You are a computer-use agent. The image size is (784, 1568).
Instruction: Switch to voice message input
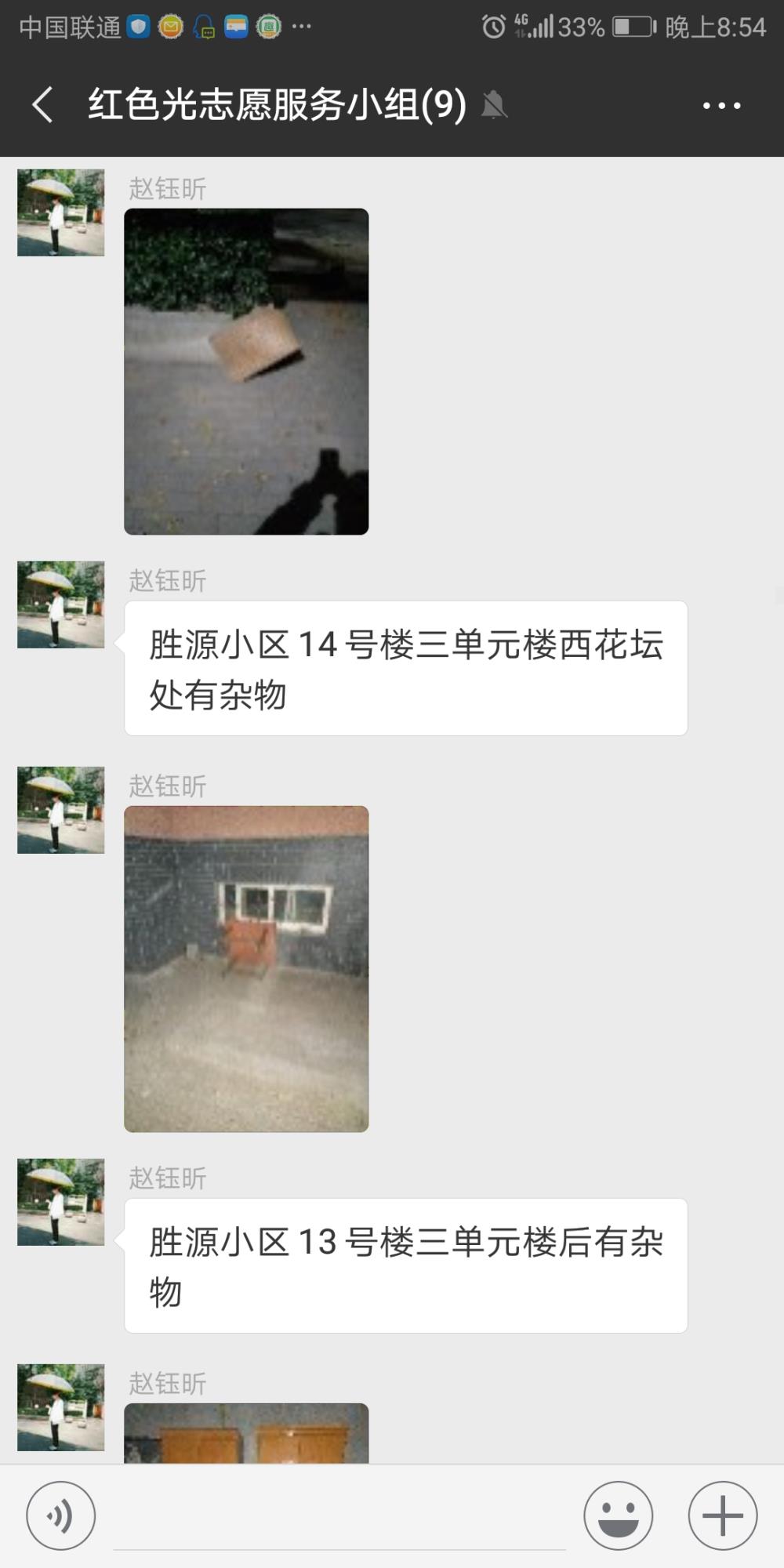(61, 1516)
